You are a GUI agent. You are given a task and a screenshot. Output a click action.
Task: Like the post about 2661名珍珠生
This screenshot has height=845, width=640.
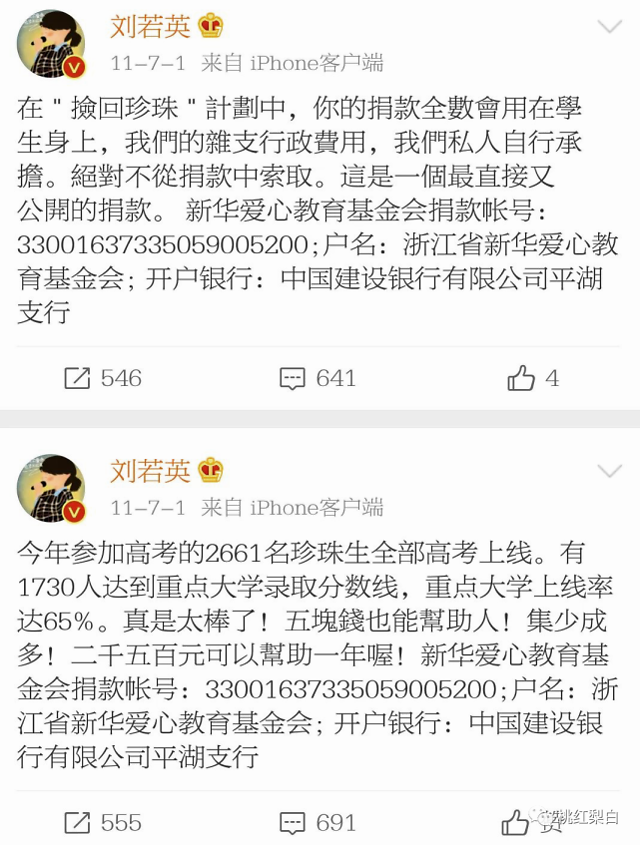point(518,822)
